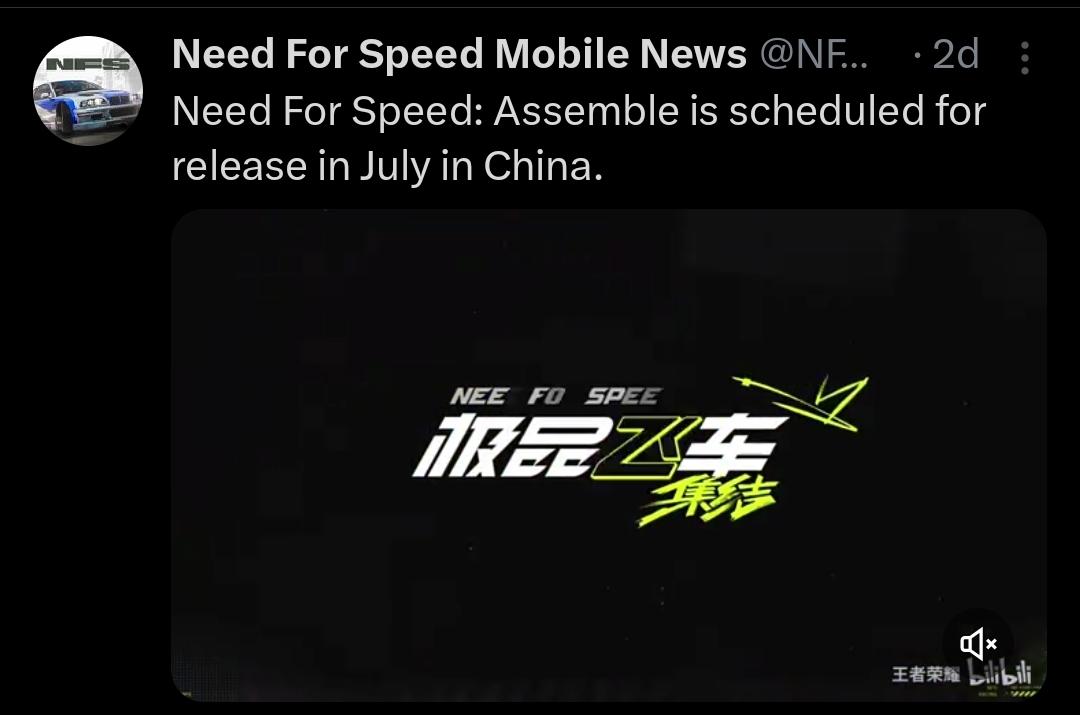1080x715 pixels.
Task: Open the Need For Speed Mobile News account name
Action: click(459, 55)
